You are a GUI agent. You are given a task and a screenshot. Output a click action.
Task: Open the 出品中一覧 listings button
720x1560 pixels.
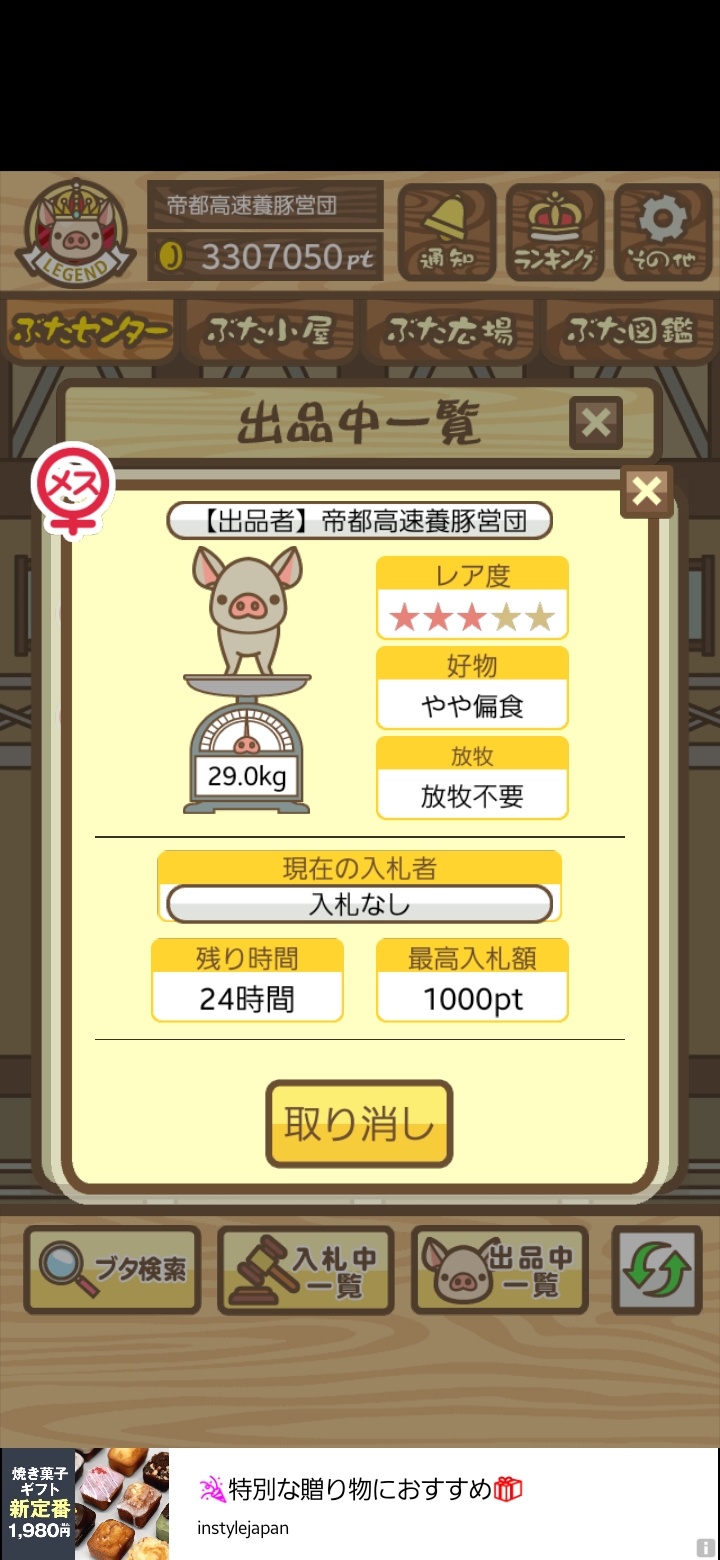coord(499,1270)
